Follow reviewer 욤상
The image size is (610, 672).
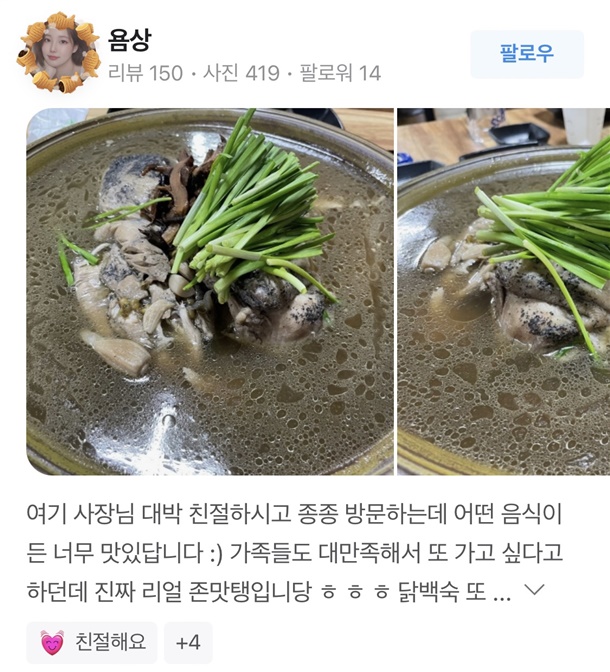527,54
